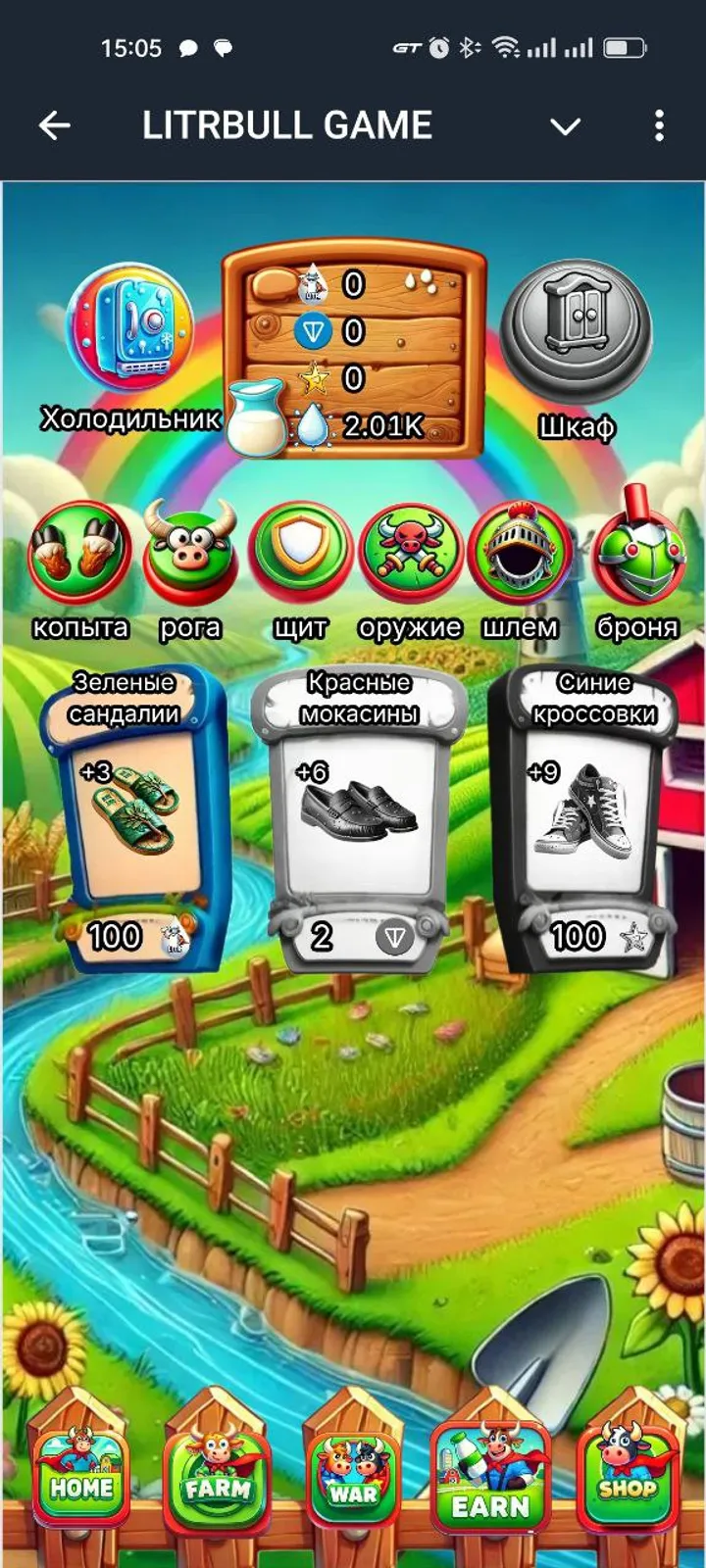The image size is (706, 1568).
Task: Go to the HOME tab
Action: (80, 1480)
